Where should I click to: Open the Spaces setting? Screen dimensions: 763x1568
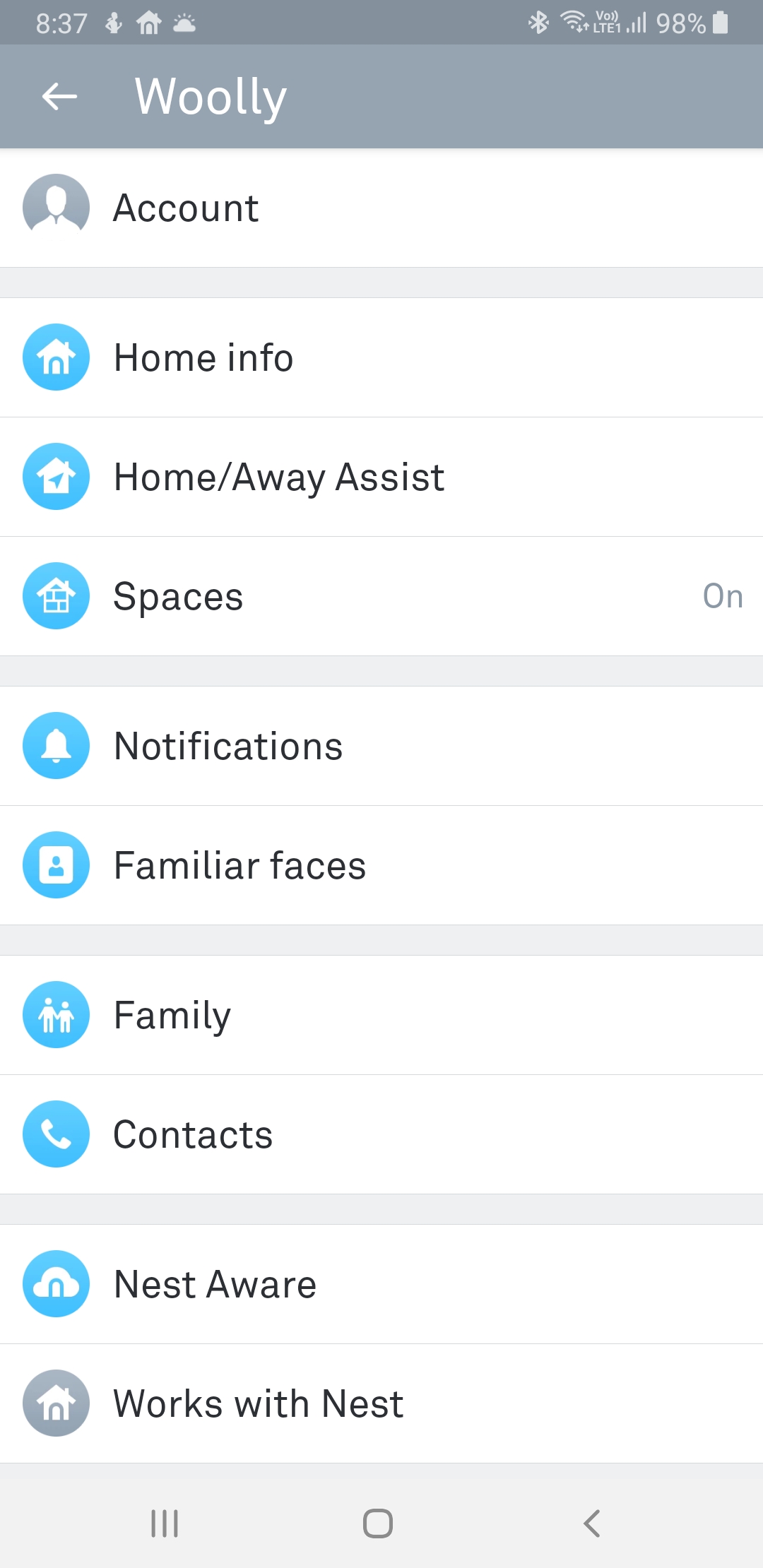[381, 596]
